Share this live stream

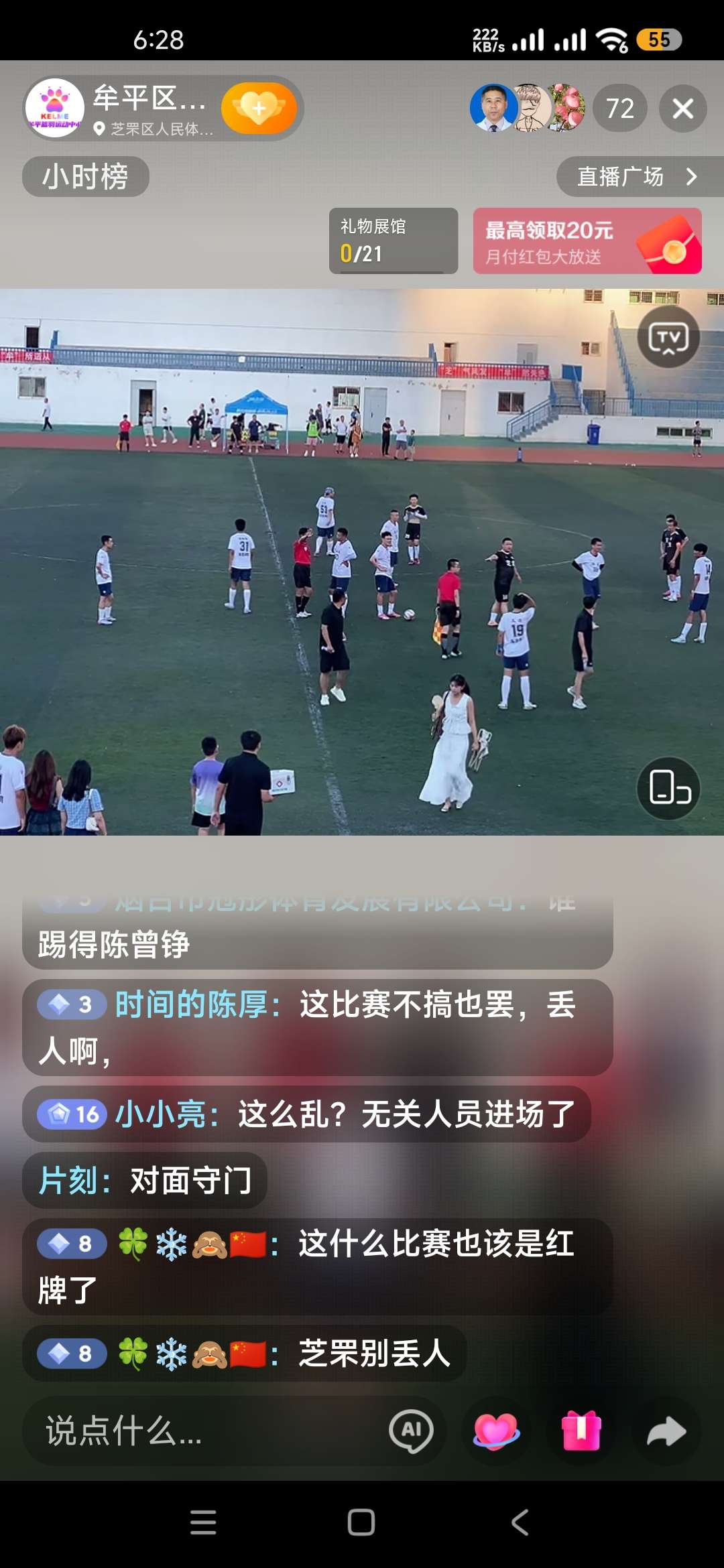point(666,1431)
